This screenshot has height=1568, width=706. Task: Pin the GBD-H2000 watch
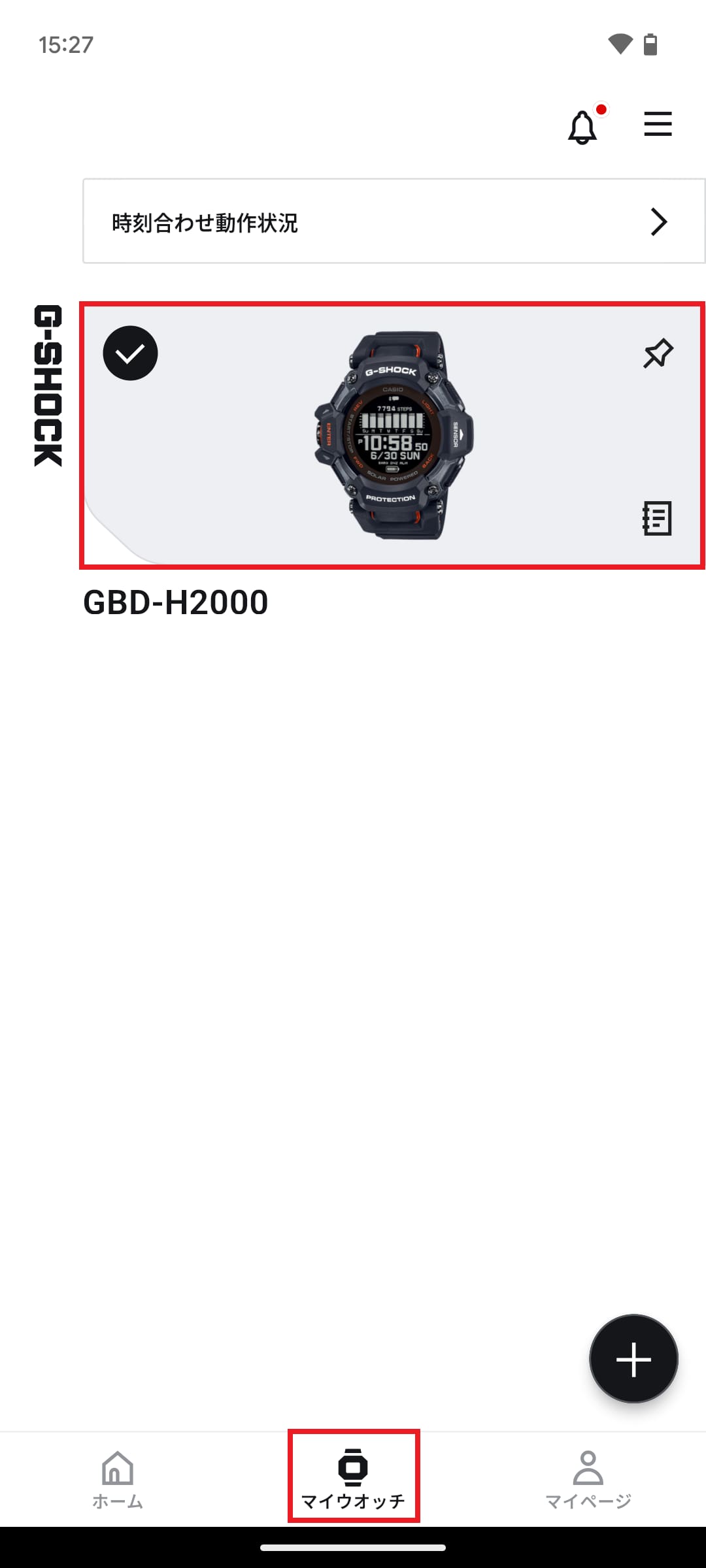658,353
